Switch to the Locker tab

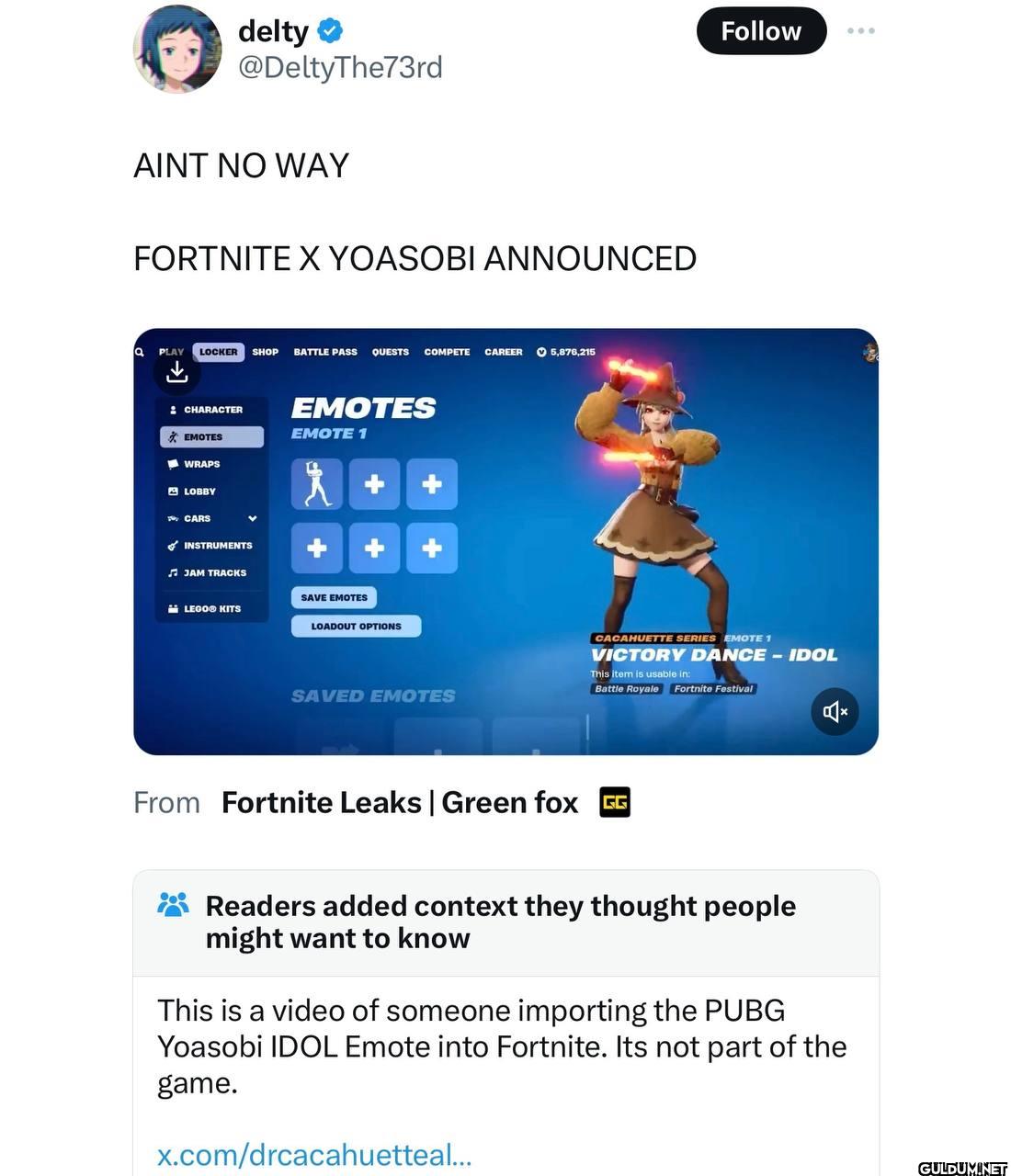(218, 351)
